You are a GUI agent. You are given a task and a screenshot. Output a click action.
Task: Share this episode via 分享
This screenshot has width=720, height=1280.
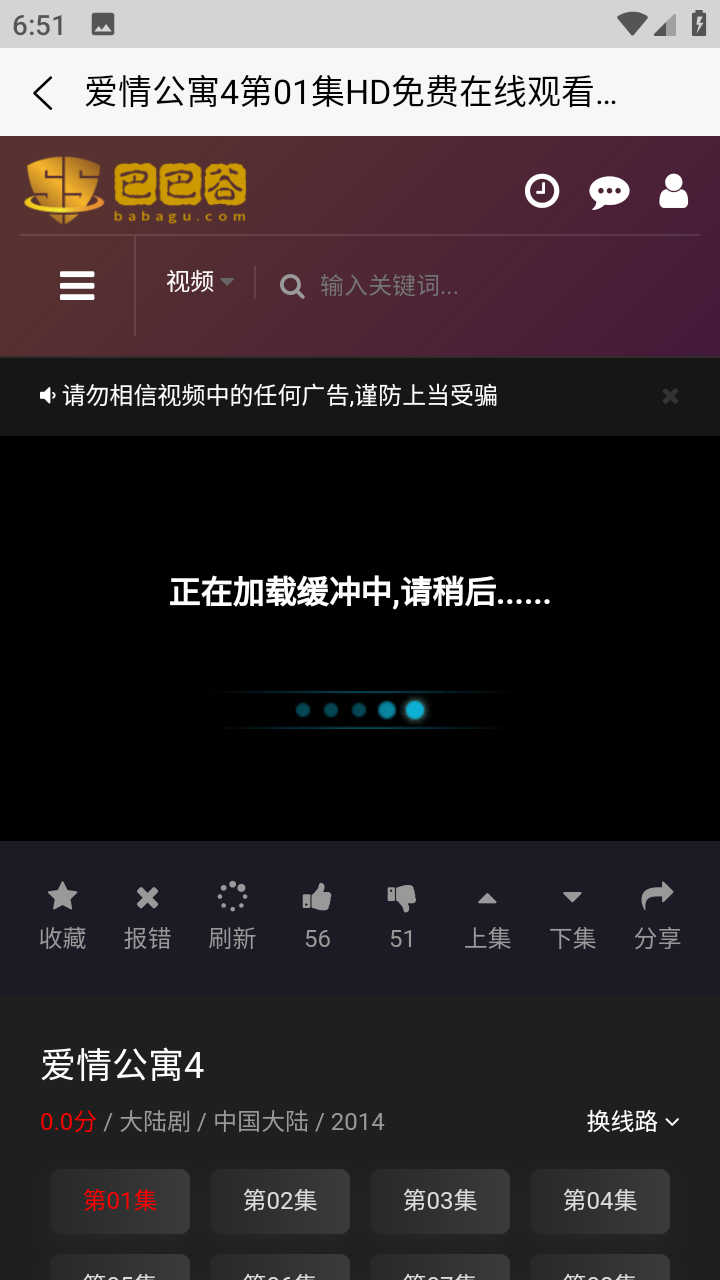(657, 916)
